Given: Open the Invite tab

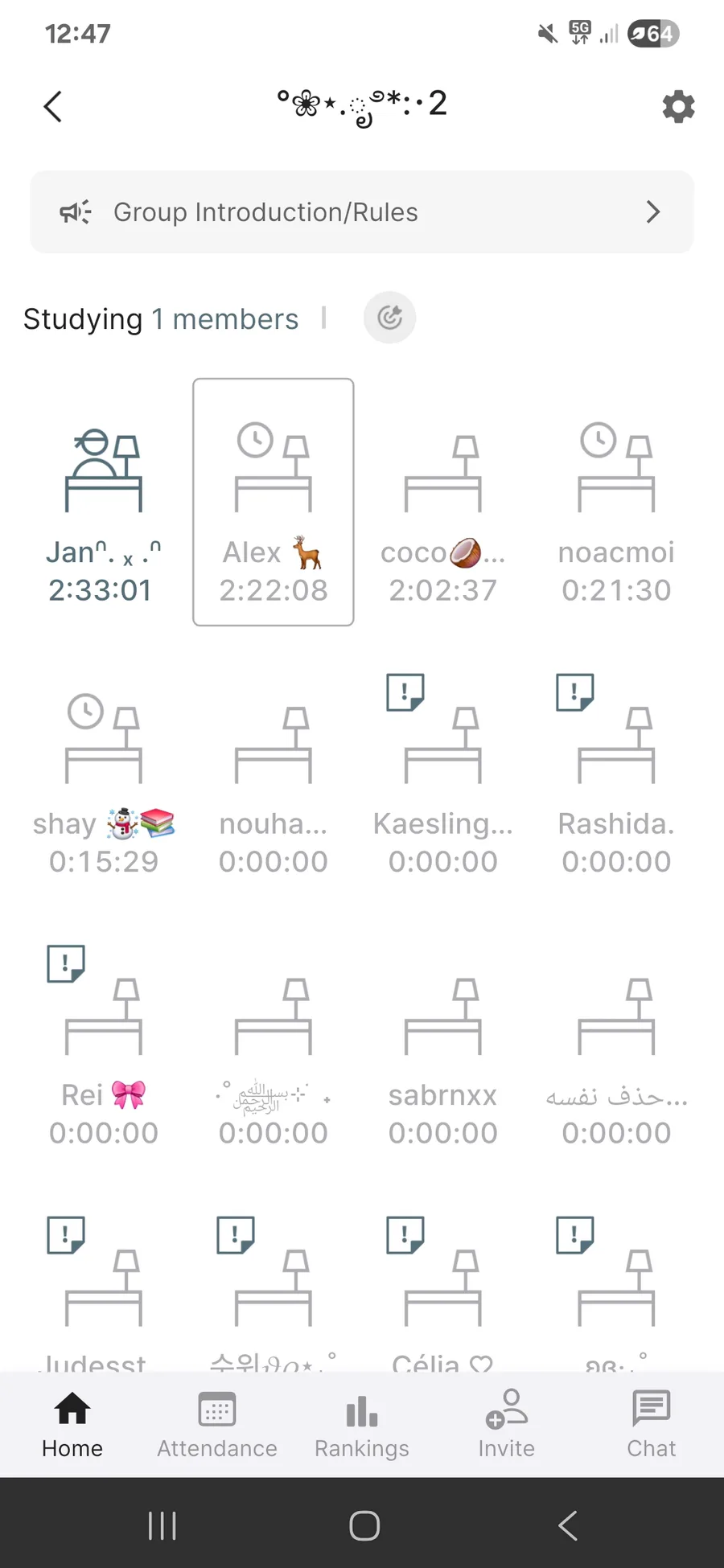Looking at the screenshot, I should (507, 1425).
